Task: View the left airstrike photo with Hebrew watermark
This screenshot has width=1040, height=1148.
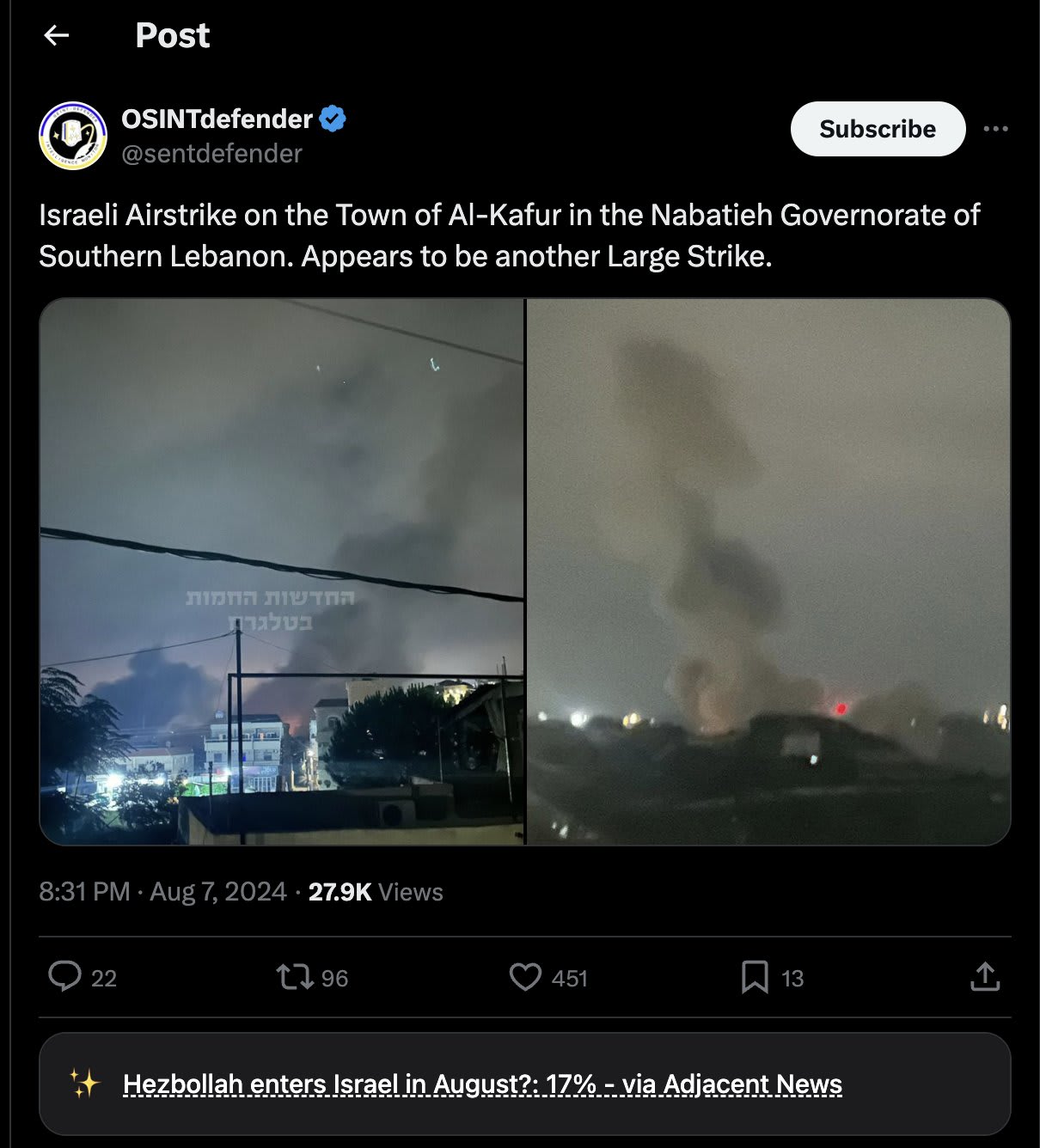Action: pyautogui.click(x=282, y=571)
